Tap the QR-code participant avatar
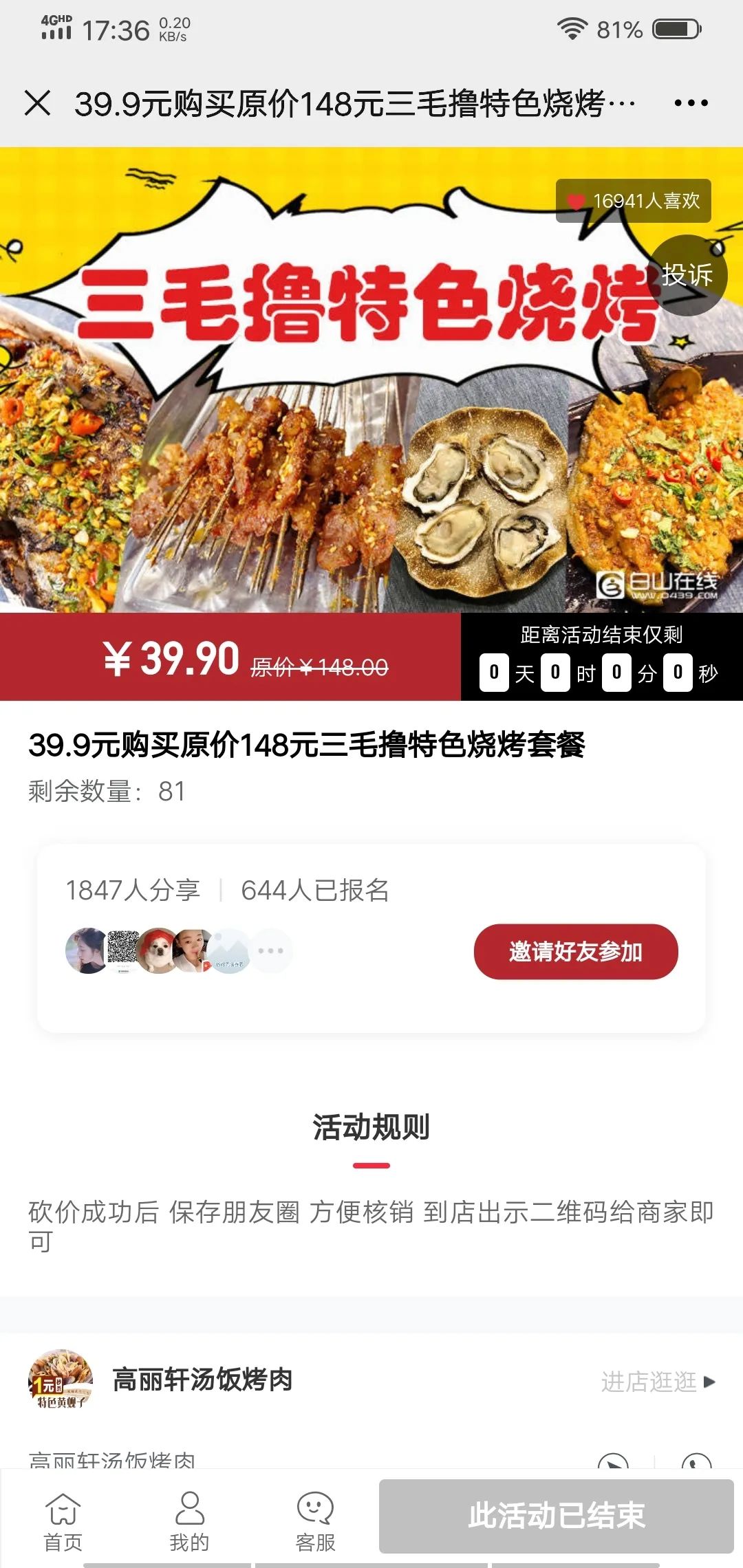 point(122,951)
